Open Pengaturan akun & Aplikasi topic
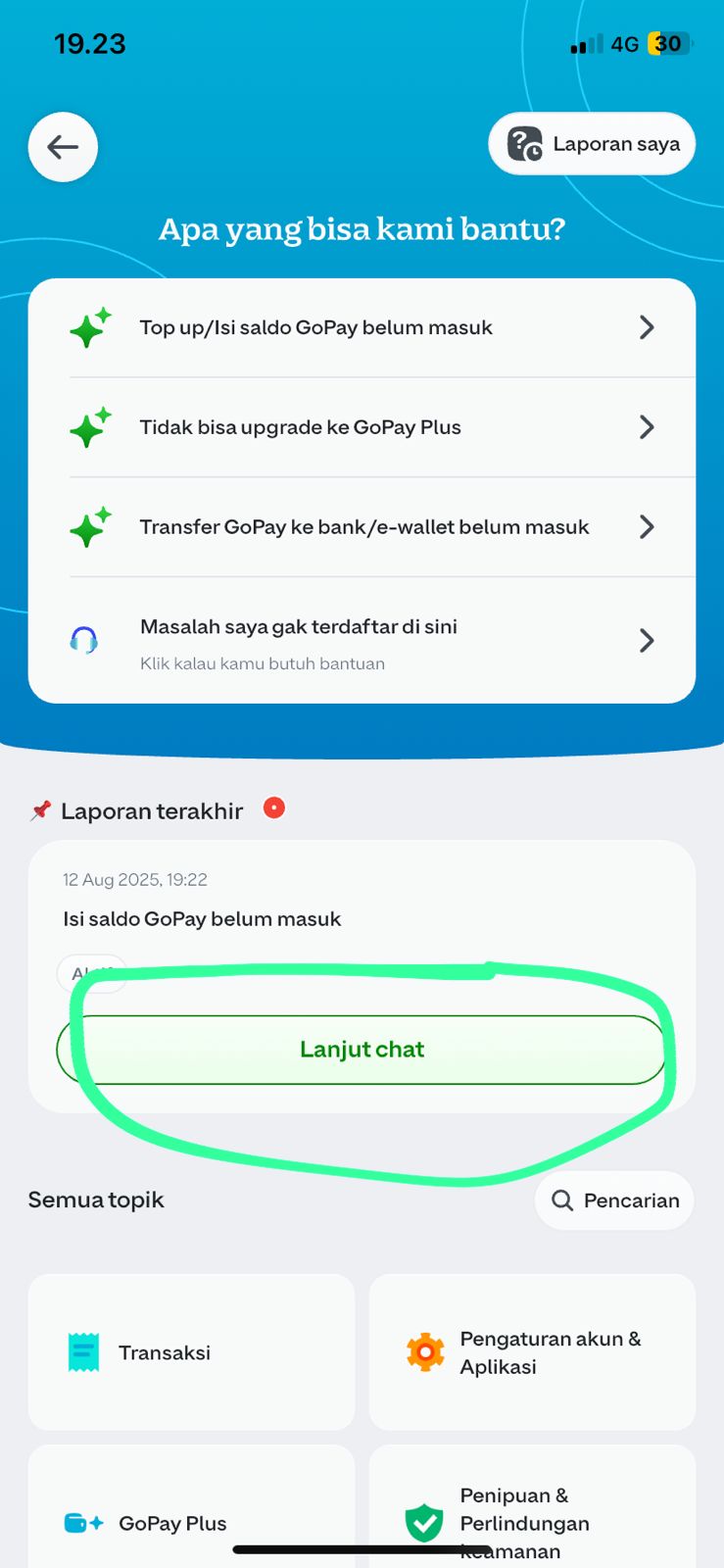Viewport: 724px width, 1568px height. click(532, 1352)
